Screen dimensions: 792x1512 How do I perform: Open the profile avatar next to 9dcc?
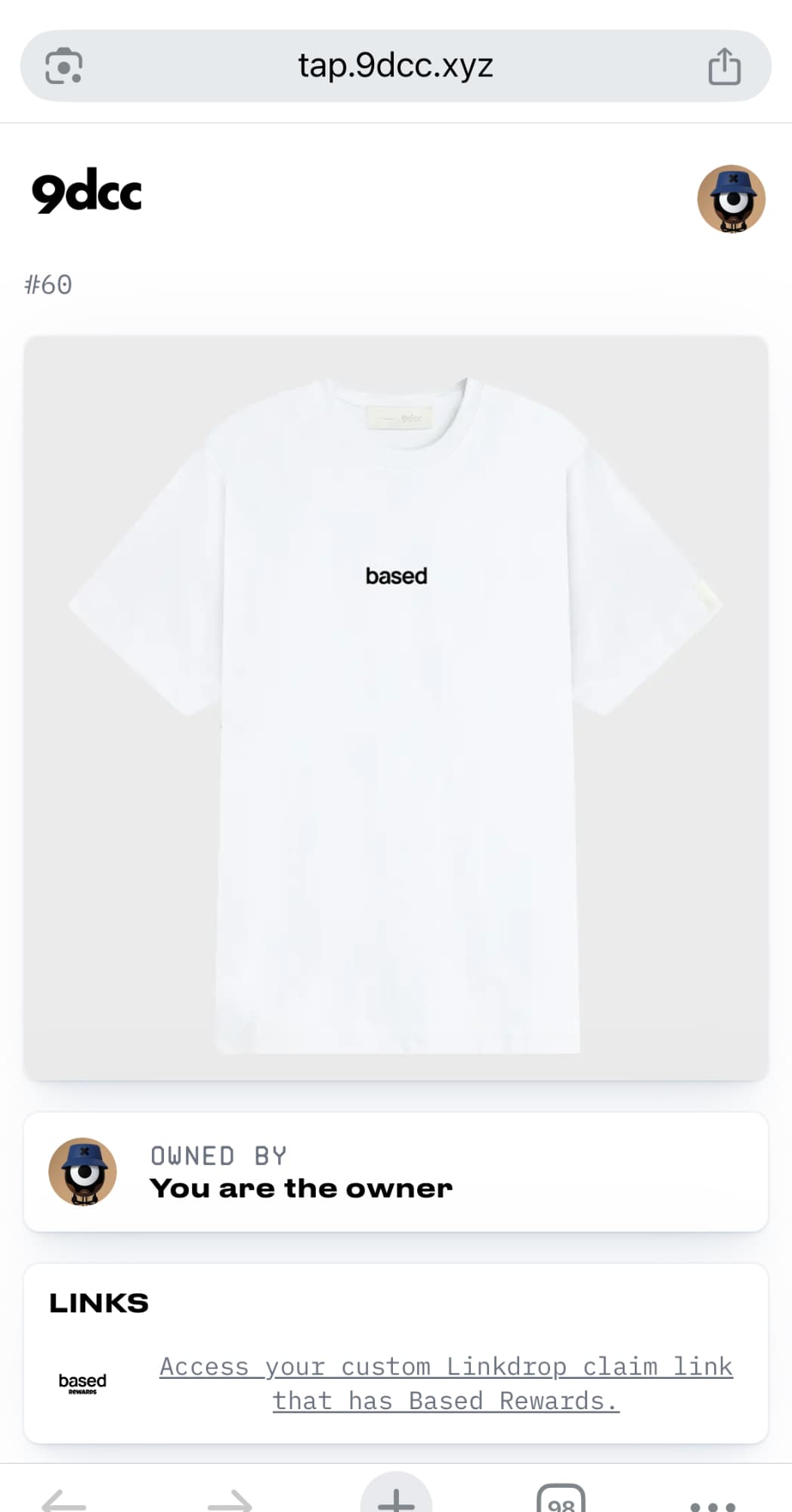click(731, 199)
